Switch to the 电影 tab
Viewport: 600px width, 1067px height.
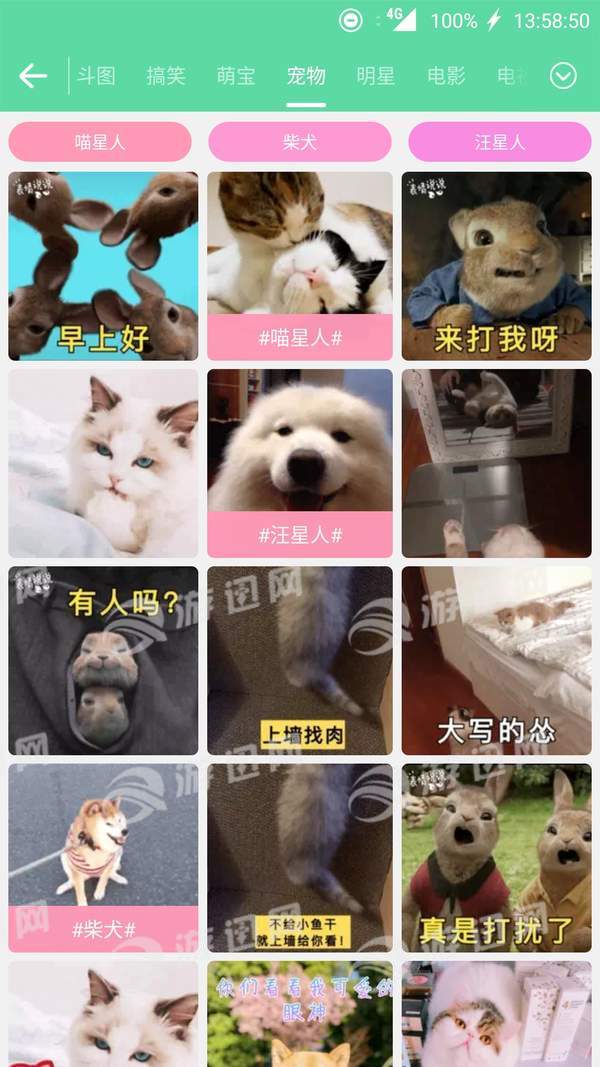tap(446, 76)
